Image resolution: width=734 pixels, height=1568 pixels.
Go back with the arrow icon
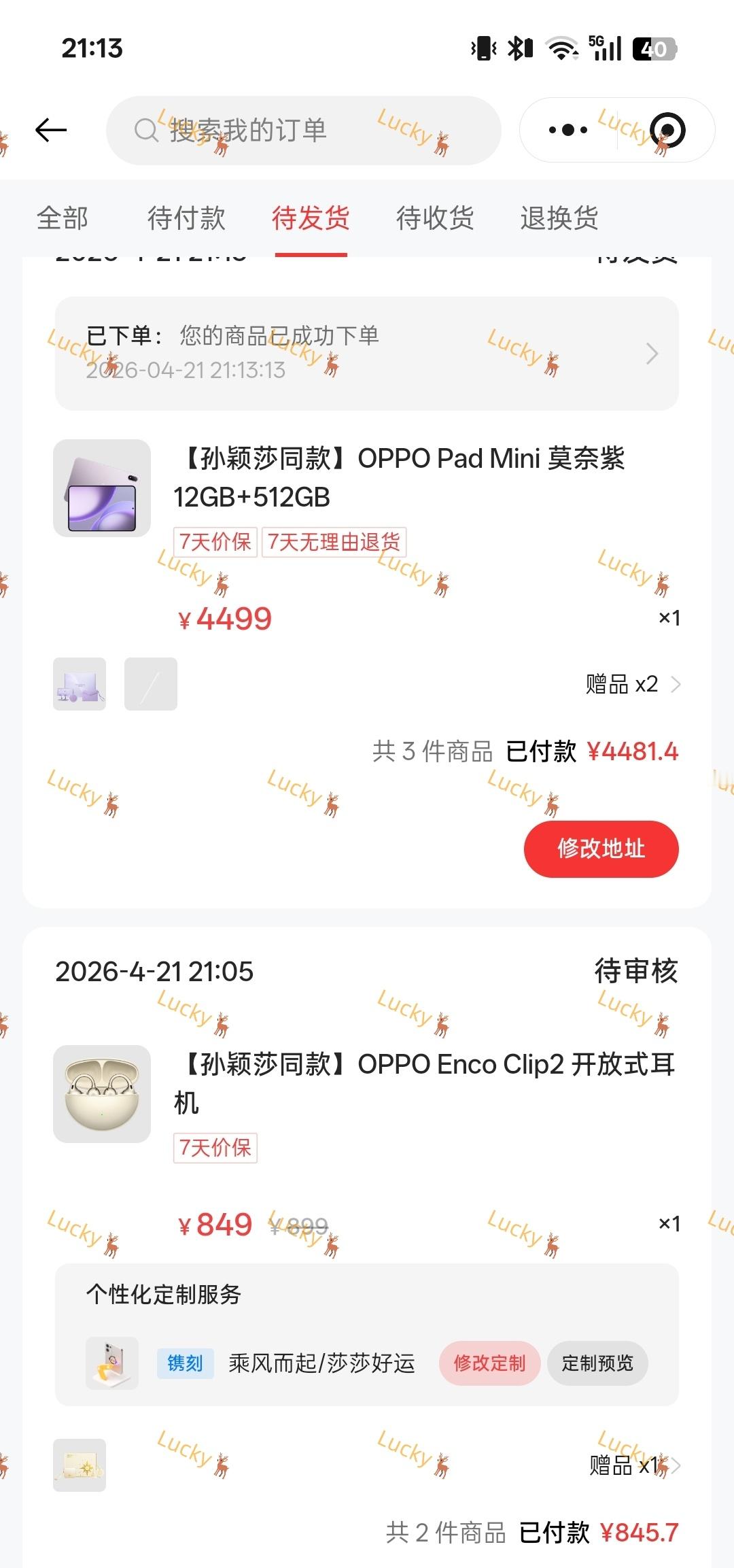tap(51, 130)
